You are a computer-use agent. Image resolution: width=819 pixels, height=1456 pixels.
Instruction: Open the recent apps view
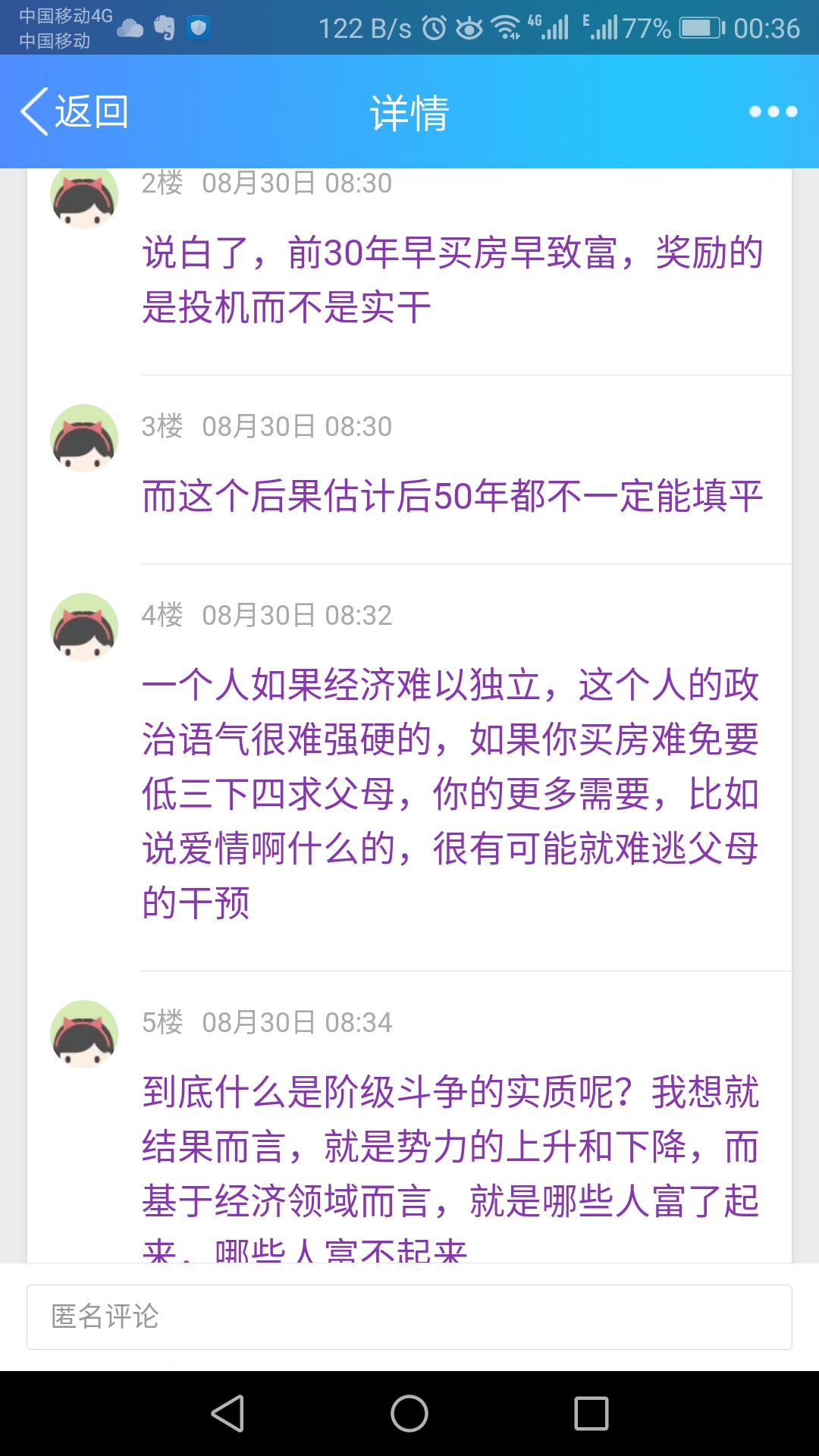click(591, 1414)
